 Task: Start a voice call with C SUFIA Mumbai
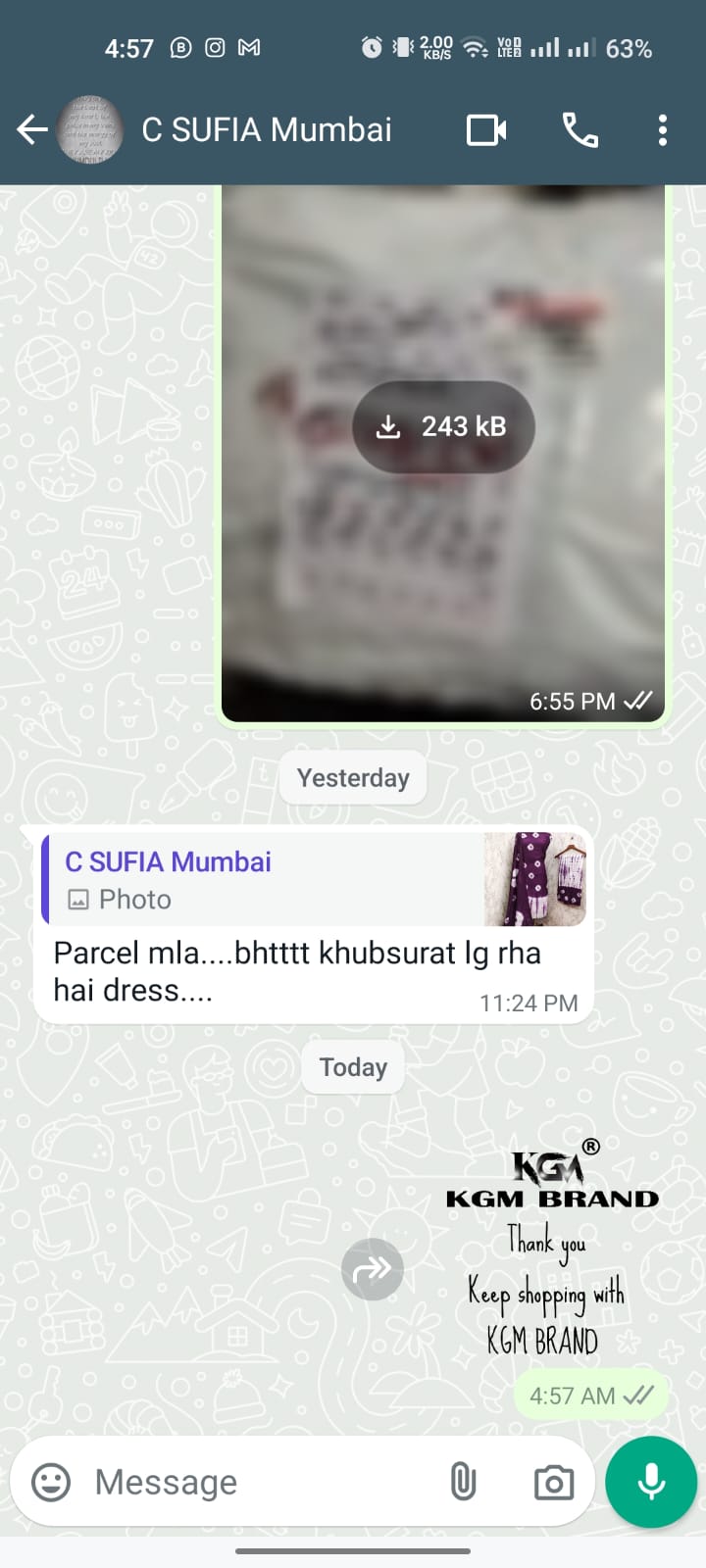coord(580,129)
